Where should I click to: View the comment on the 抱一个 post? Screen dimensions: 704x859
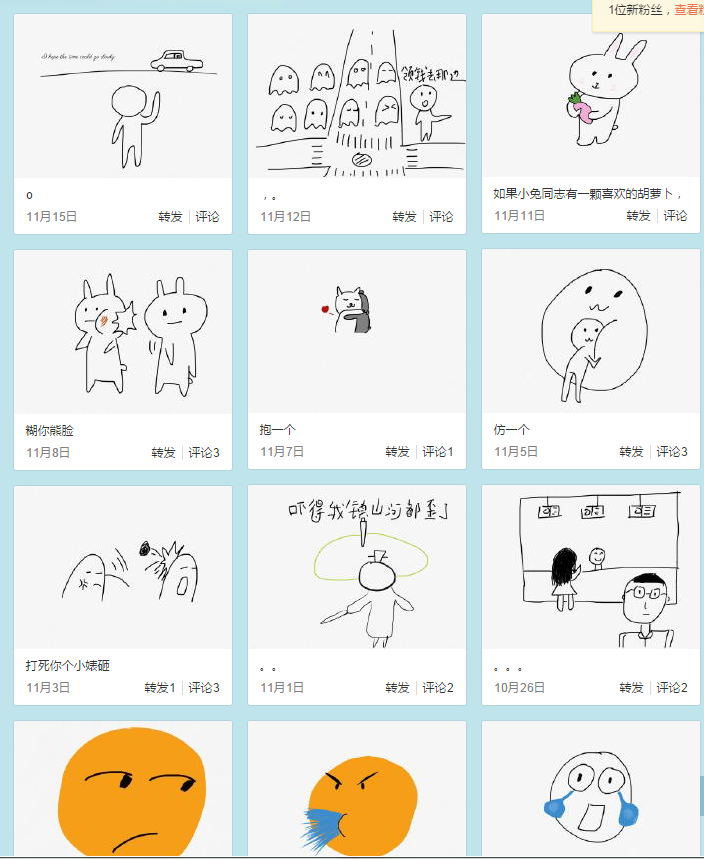point(437,452)
